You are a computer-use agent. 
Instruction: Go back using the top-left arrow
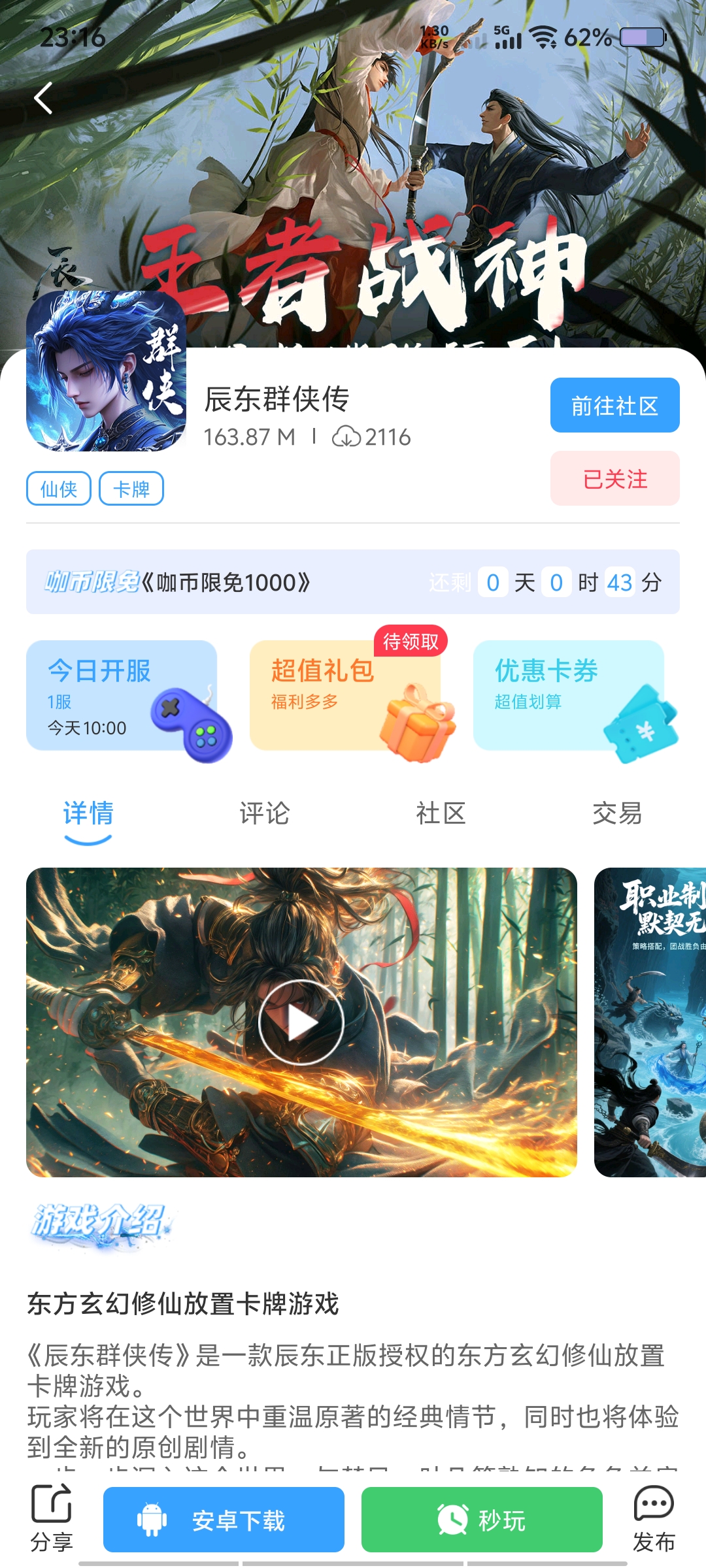coord(43,99)
